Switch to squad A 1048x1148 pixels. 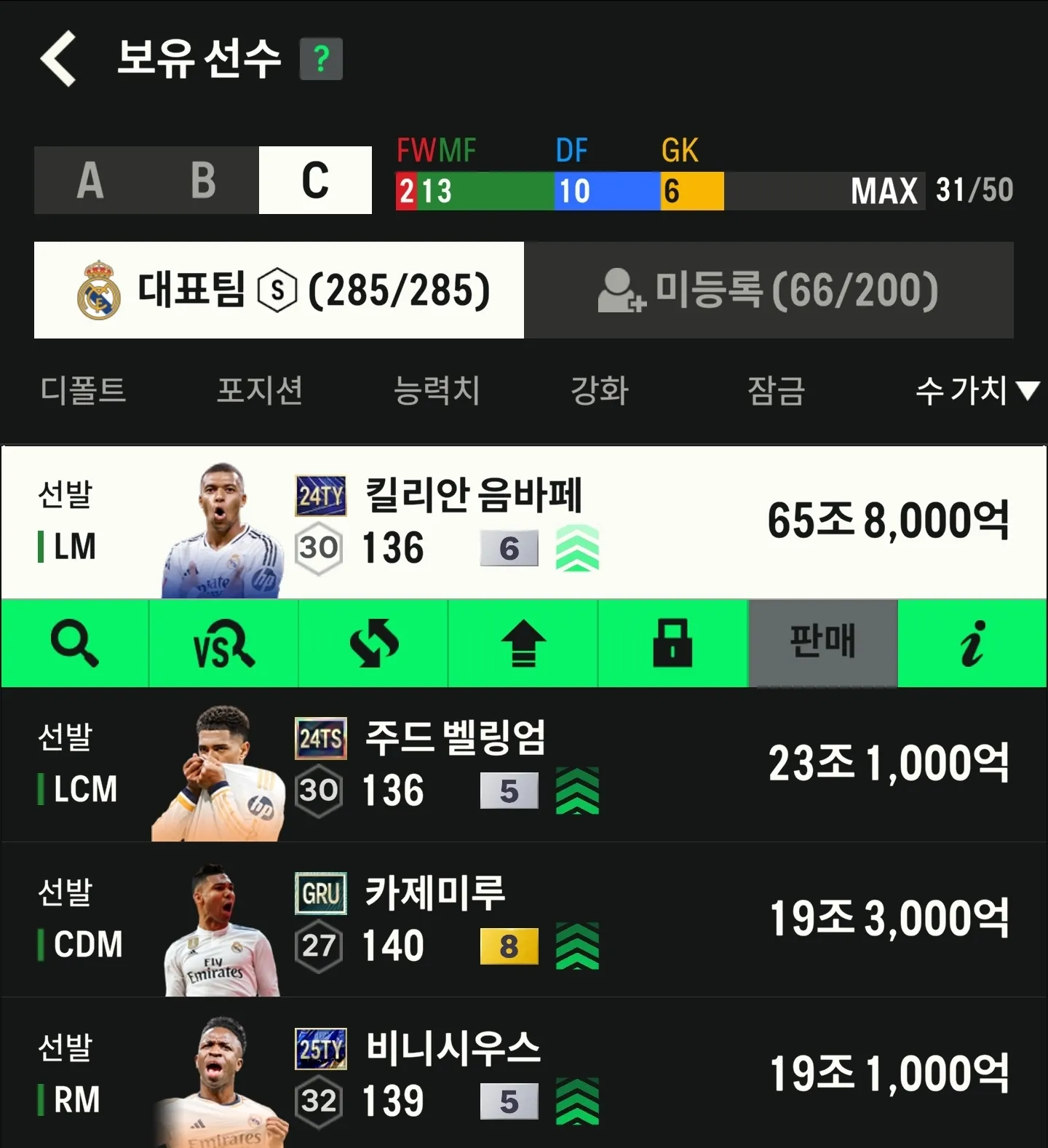click(90, 180)
